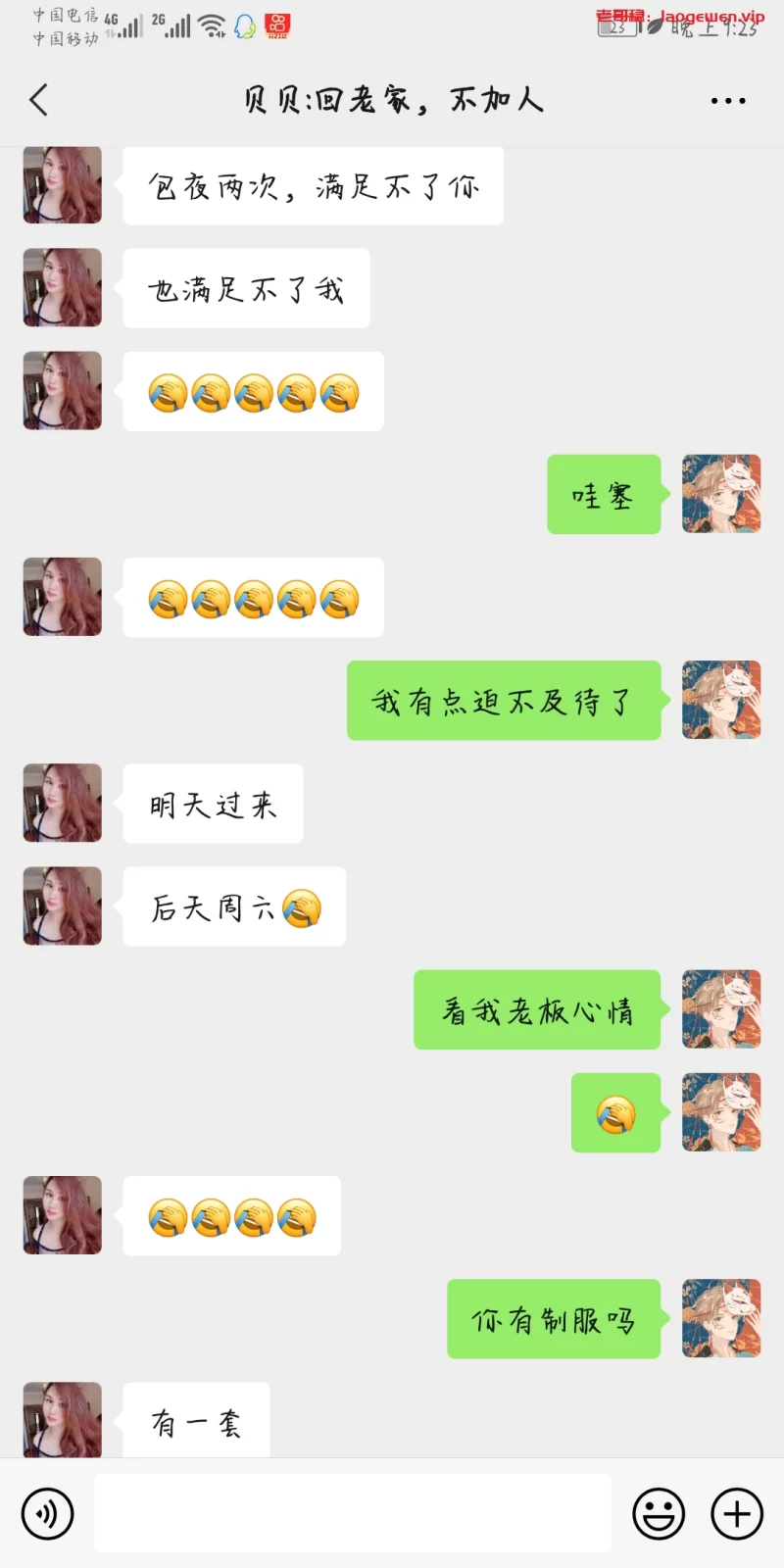Open the three-dot chat menu
The height and width of the screenshot is (1568, 784).
(728, 100)
